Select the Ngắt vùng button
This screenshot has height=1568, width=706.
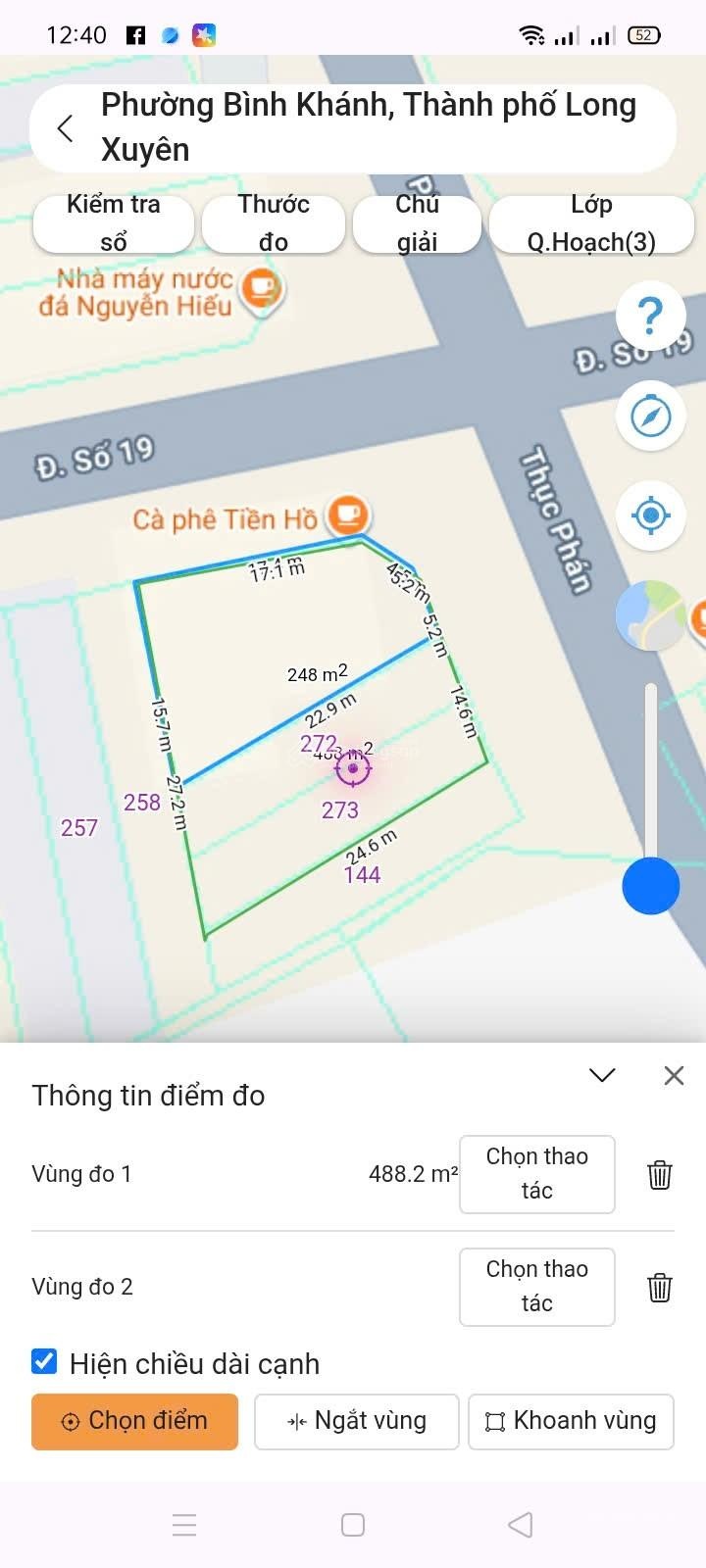pos(357,1421)
